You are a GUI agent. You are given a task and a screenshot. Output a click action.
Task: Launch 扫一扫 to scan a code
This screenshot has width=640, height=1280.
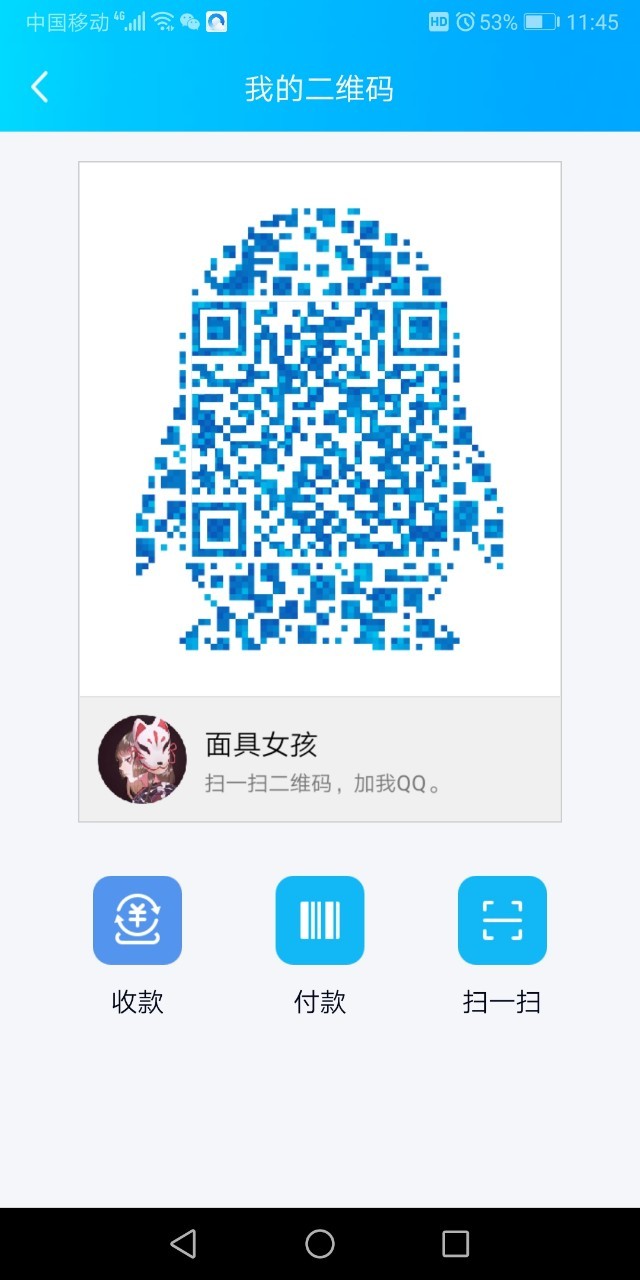pyautogui.click(x=502, y=920)
